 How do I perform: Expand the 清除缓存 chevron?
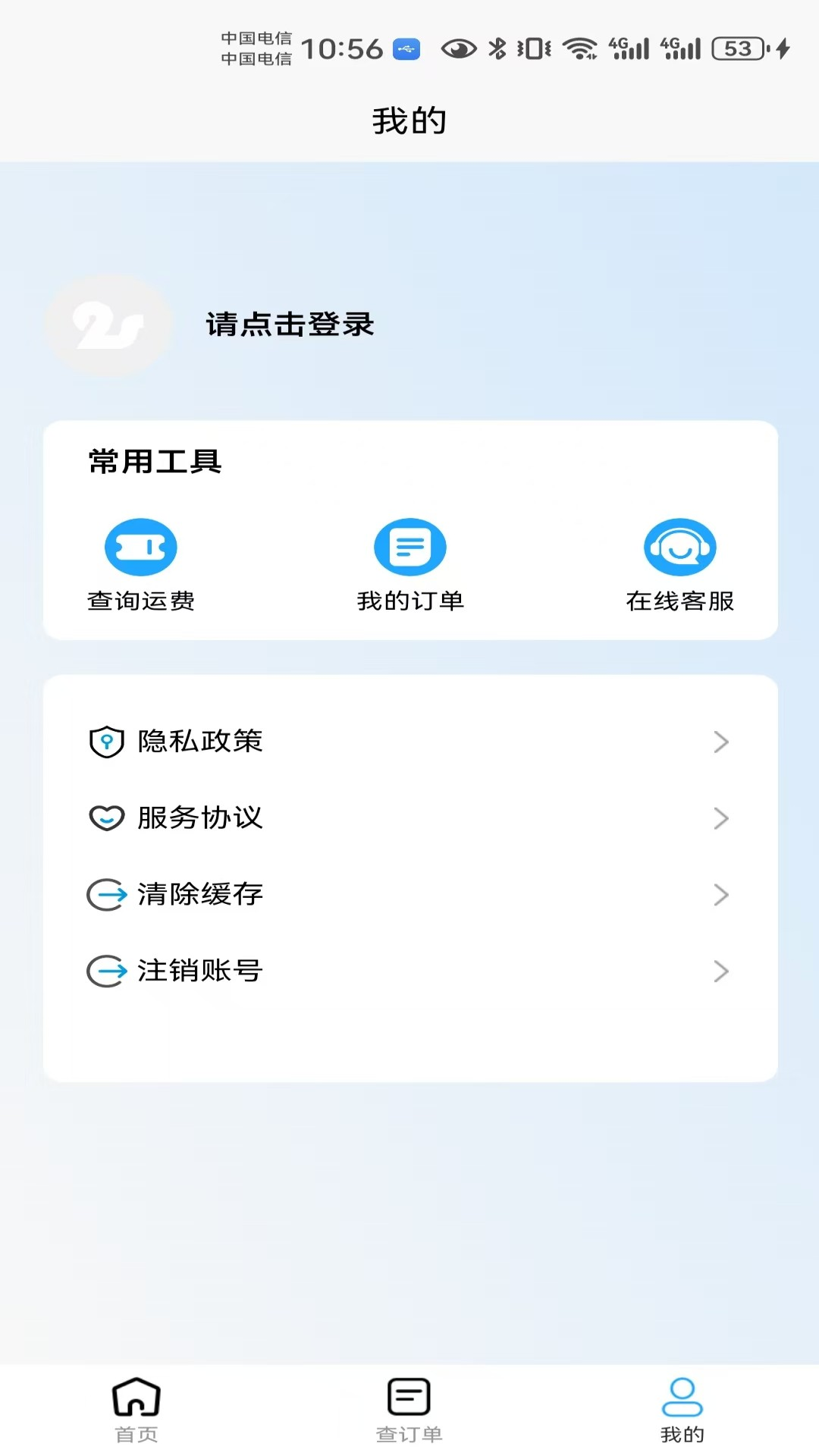721,895
